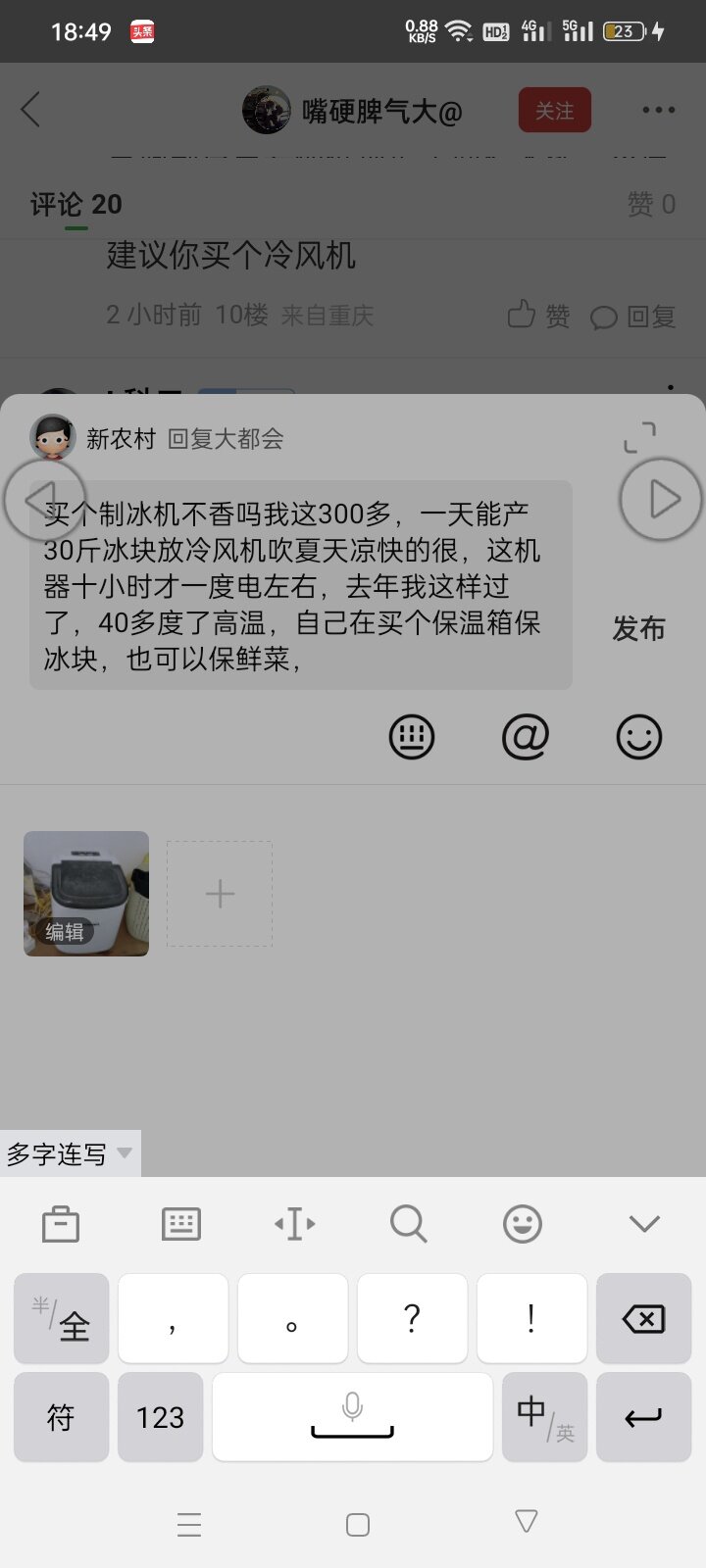Open the 符 symbols keyboard

(x=61, y=1417)
